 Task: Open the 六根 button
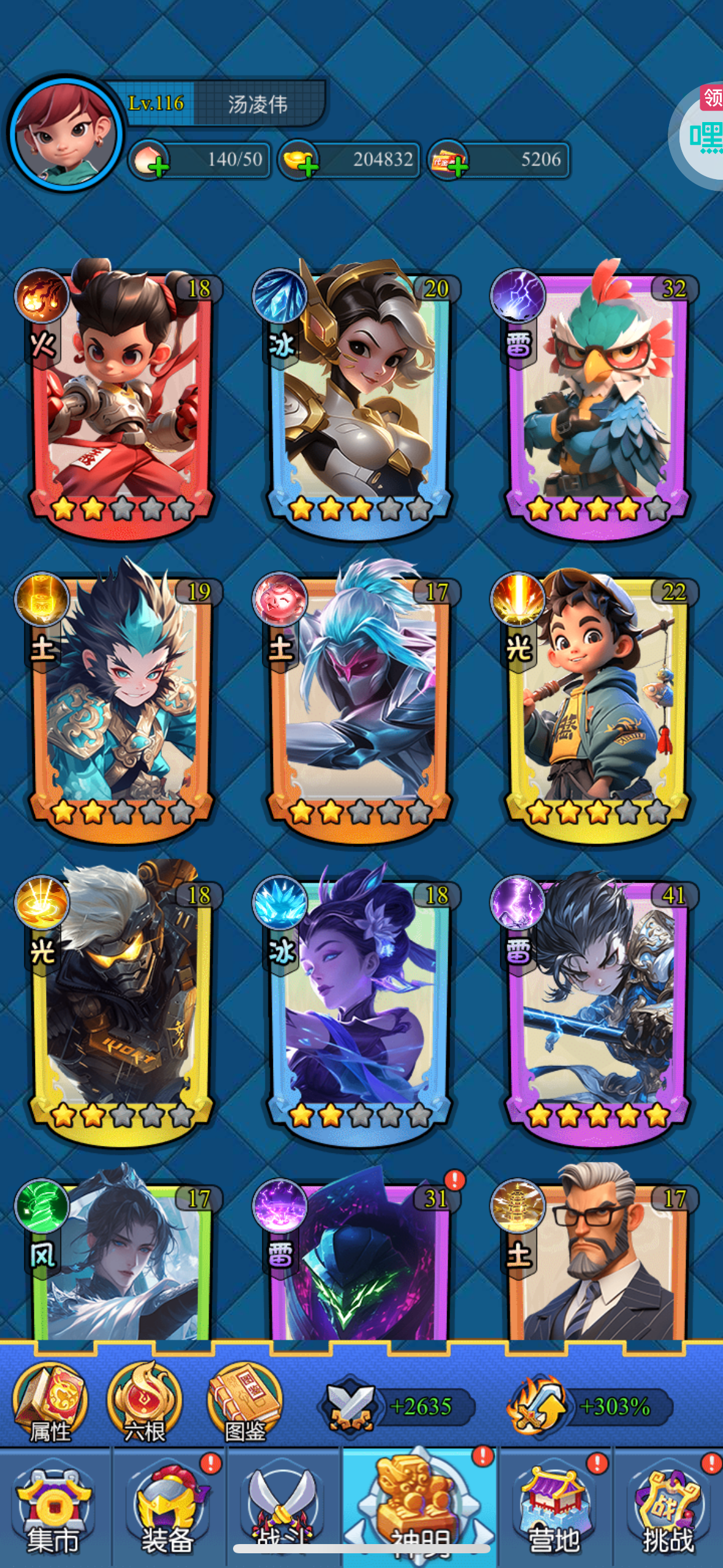point(145,1402)
